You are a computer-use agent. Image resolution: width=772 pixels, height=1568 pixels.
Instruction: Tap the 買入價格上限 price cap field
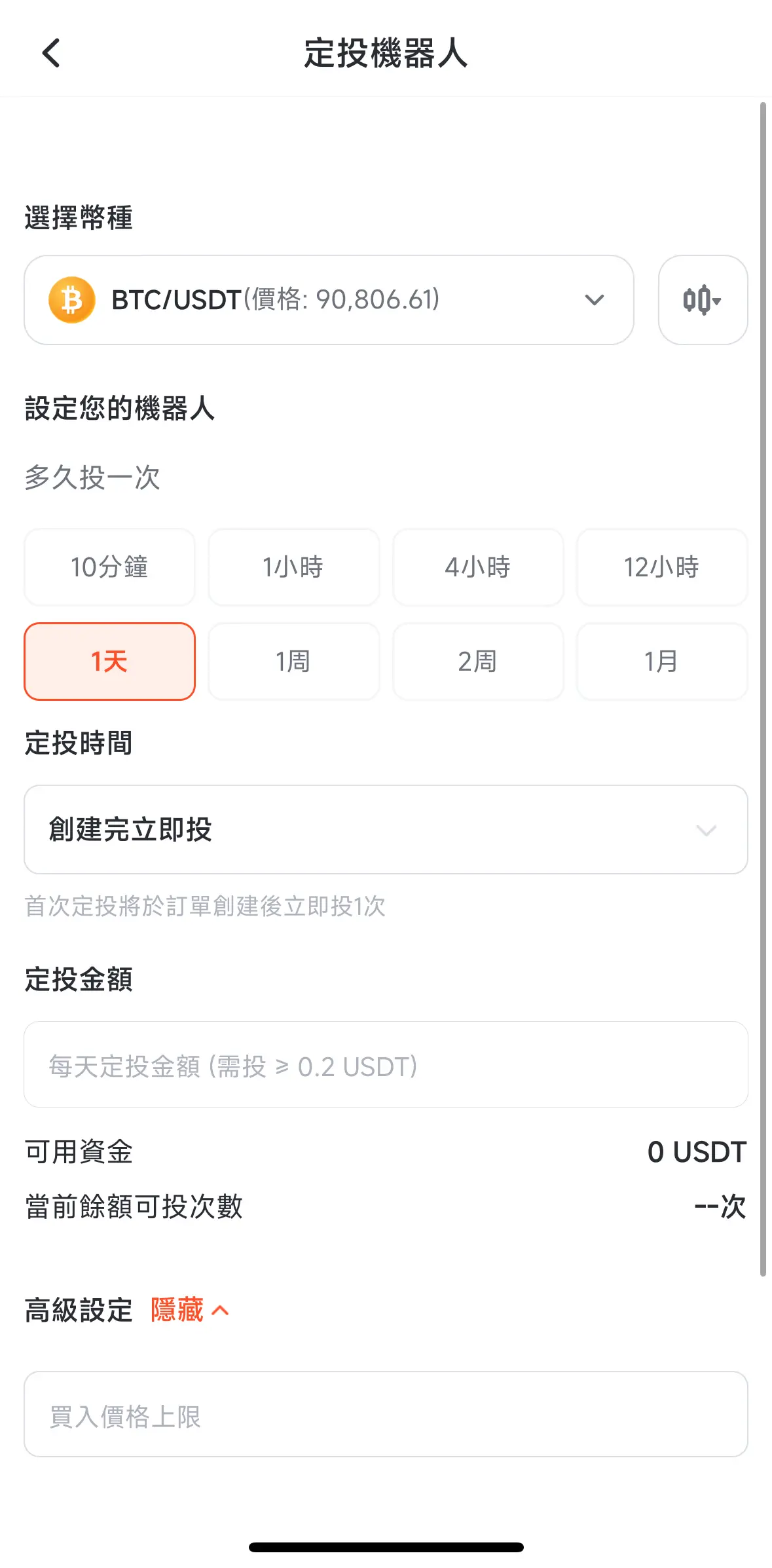(x=386, y=1415)
